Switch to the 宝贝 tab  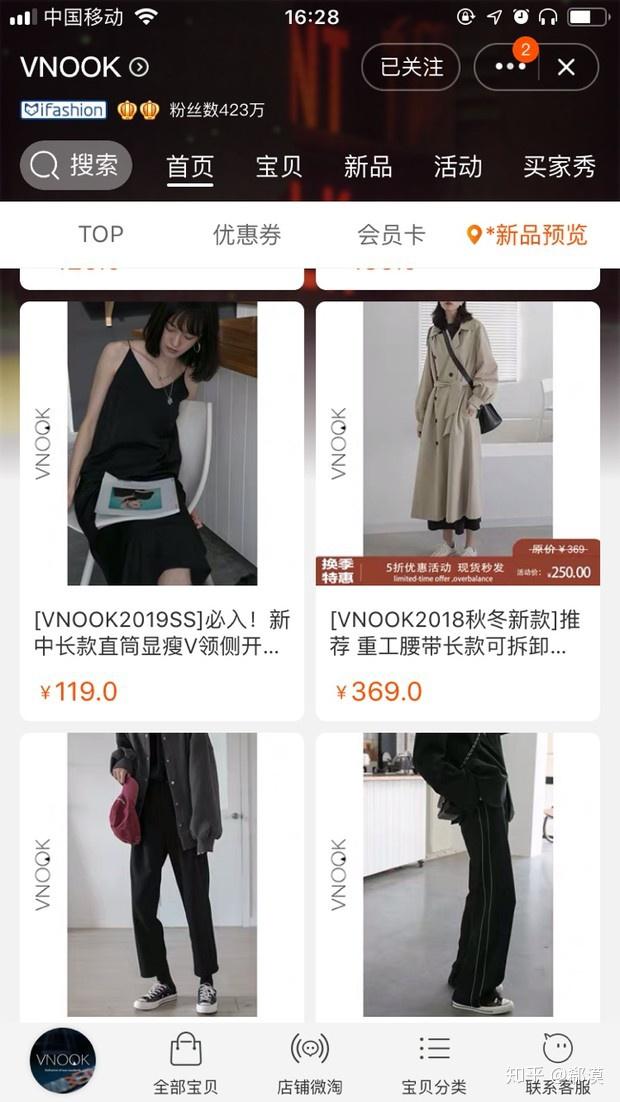279,166
